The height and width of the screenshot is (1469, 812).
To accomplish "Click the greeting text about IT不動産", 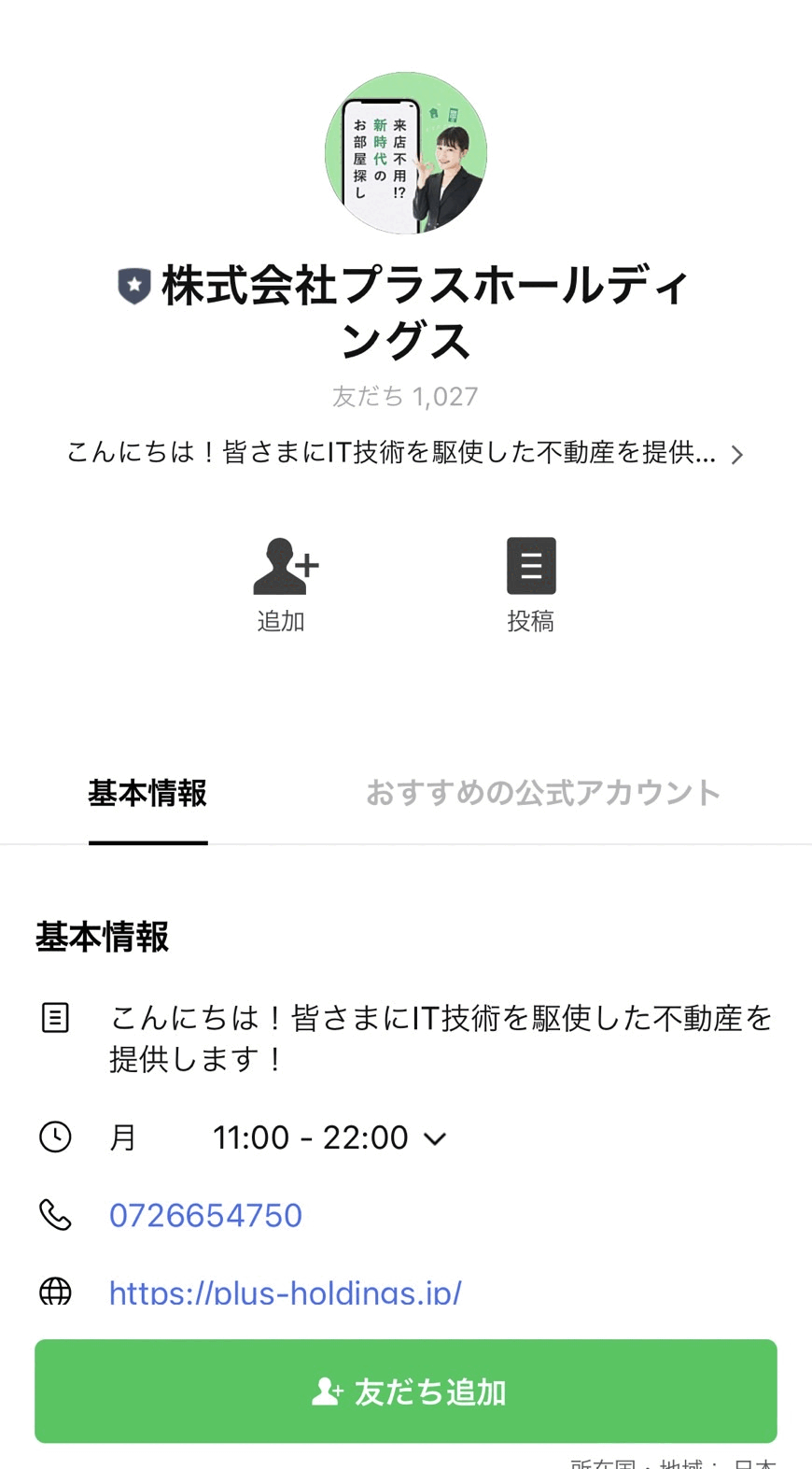I will (x=392, y=455).
